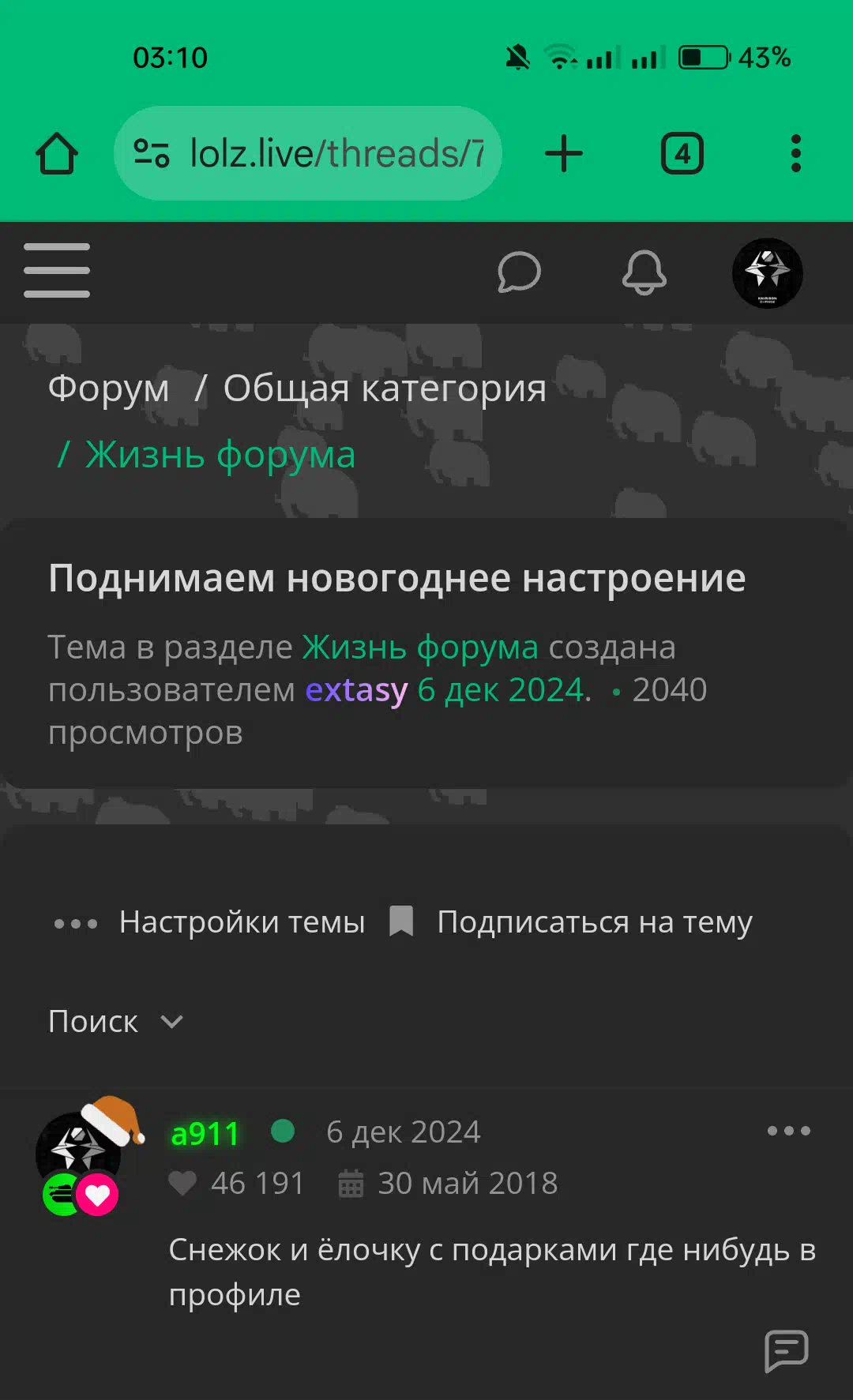Screen dimensions: 853x1400
Task: Open the browser home page
Action: pos(57,153)
